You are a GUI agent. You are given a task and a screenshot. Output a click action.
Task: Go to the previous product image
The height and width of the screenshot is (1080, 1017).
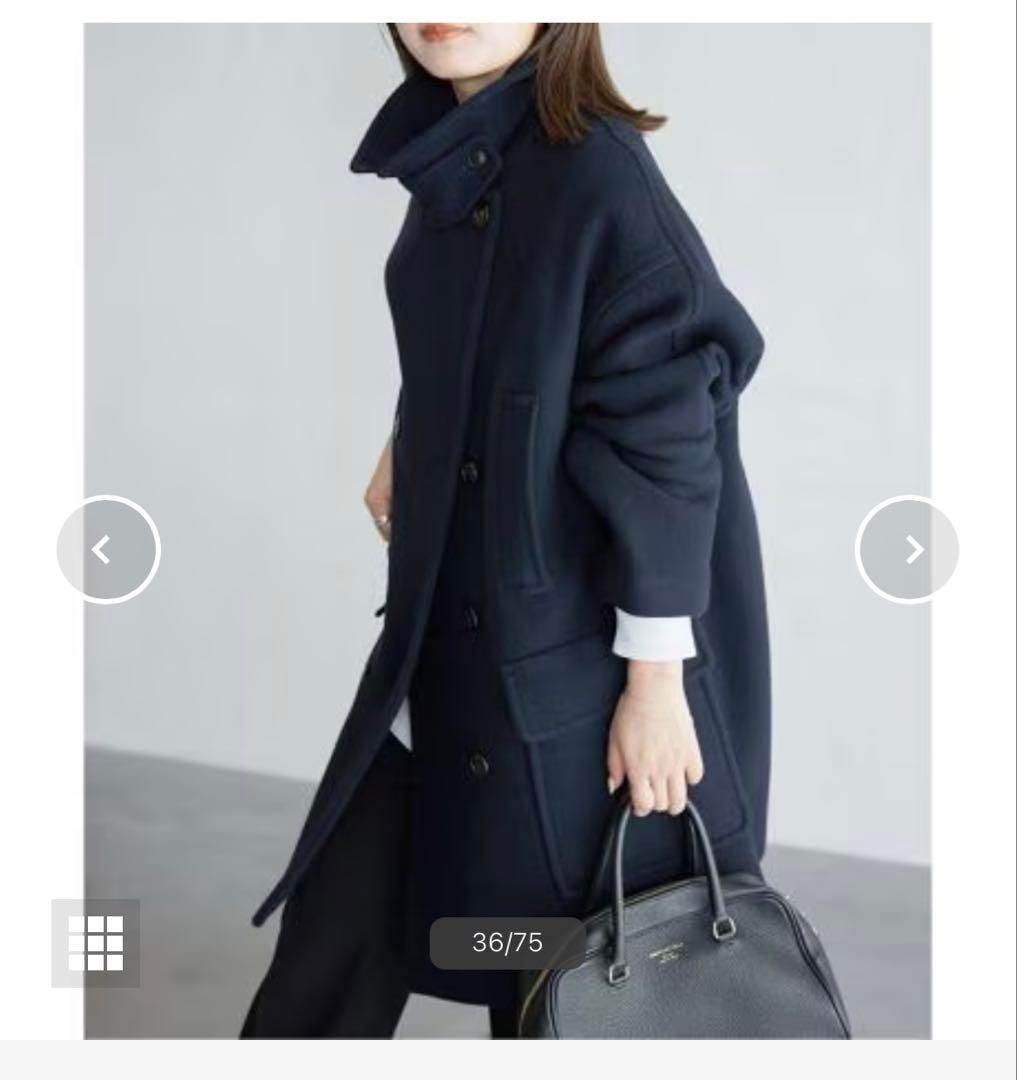[108, 549]
